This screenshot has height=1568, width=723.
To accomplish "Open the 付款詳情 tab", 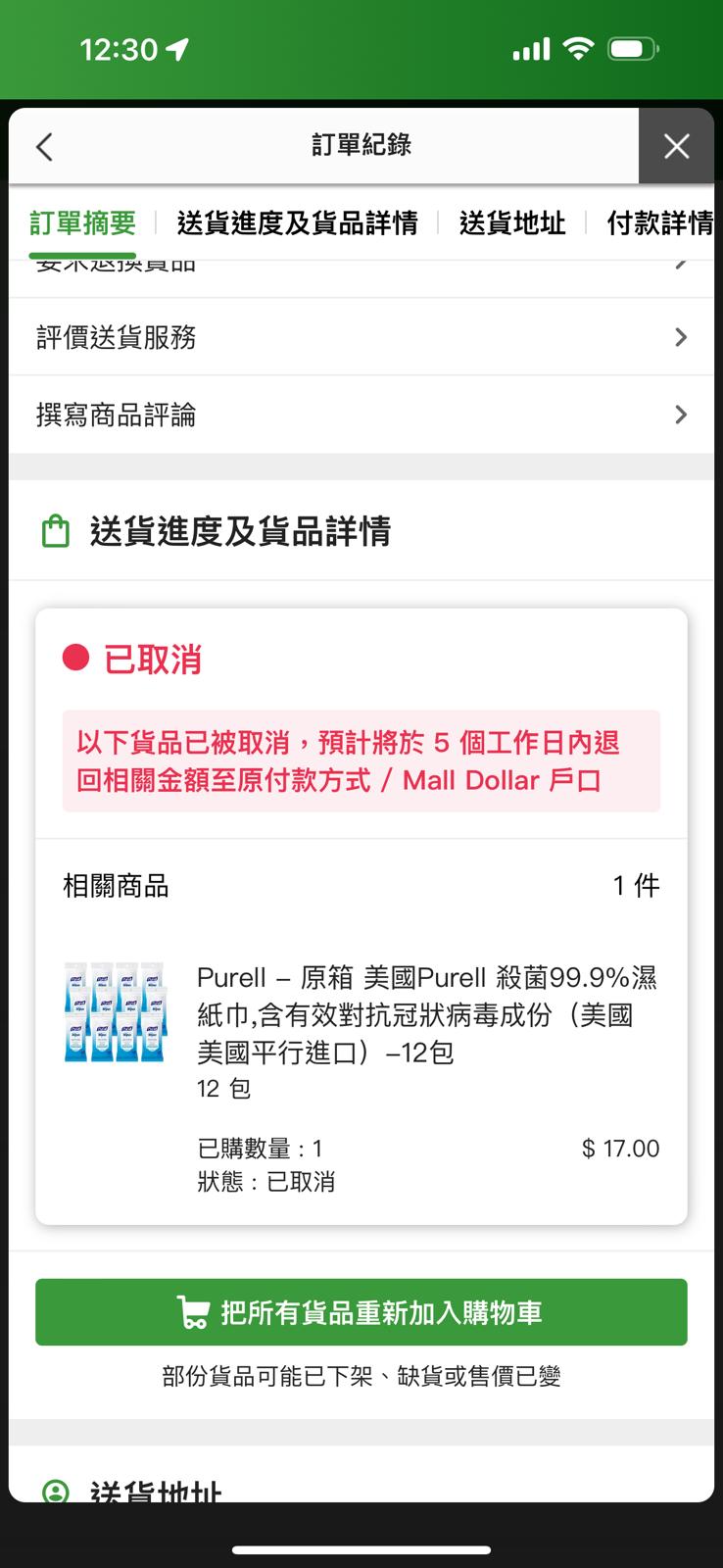I will (659, 223).
